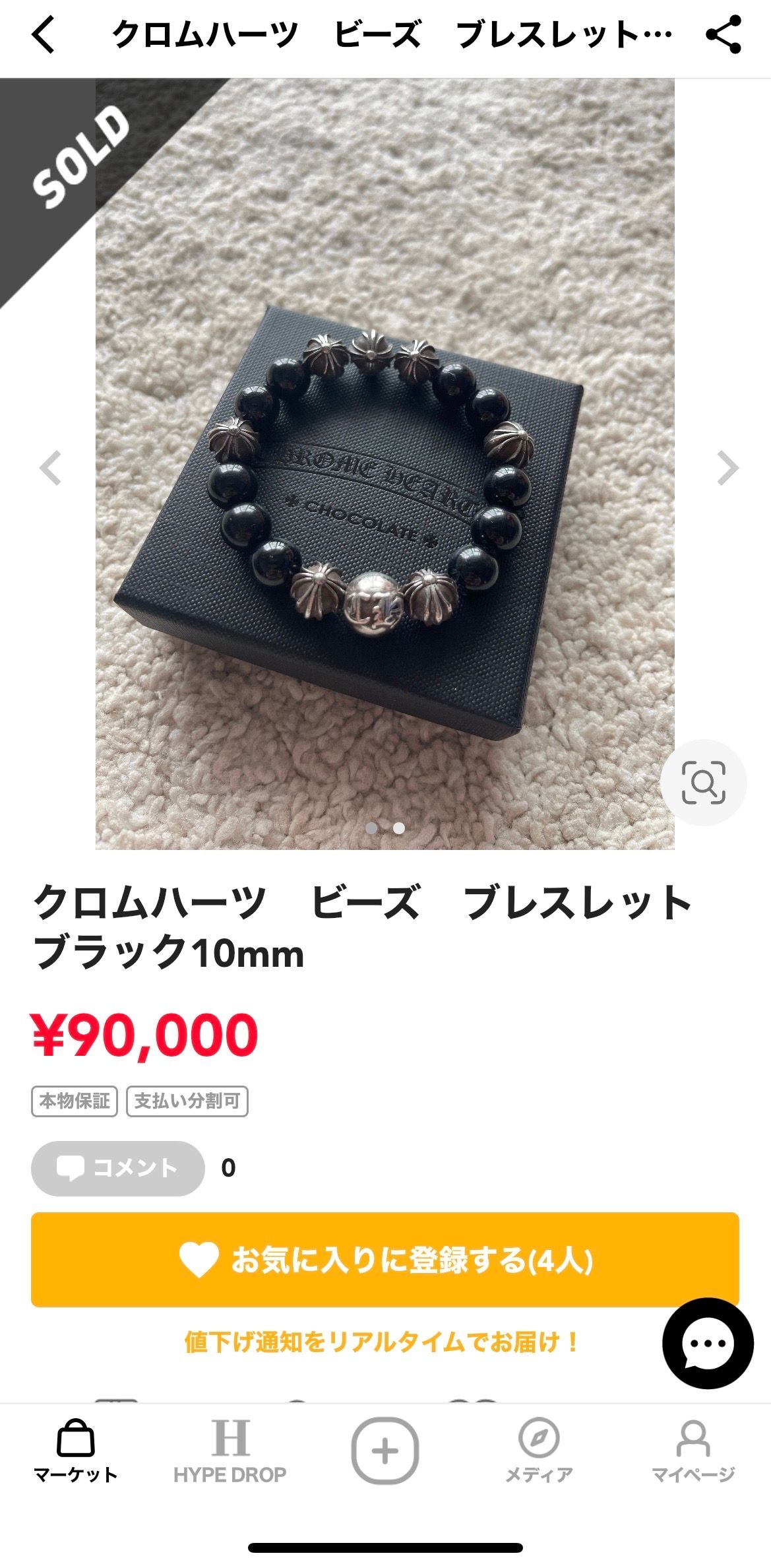Open the image search scan icon
The width and height of the screenshot is (771, 1568).
click(x=703, y=783)
